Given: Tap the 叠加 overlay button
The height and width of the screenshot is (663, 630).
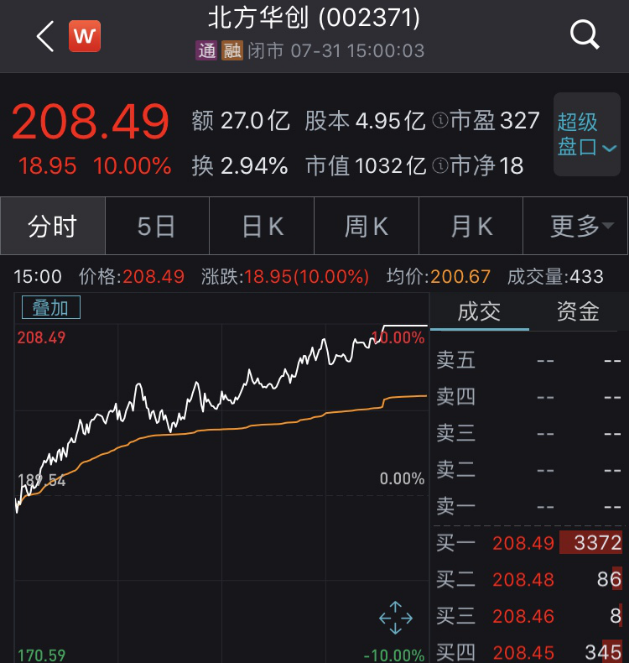Looking at the screenshot, I should [x=51, y=309].
